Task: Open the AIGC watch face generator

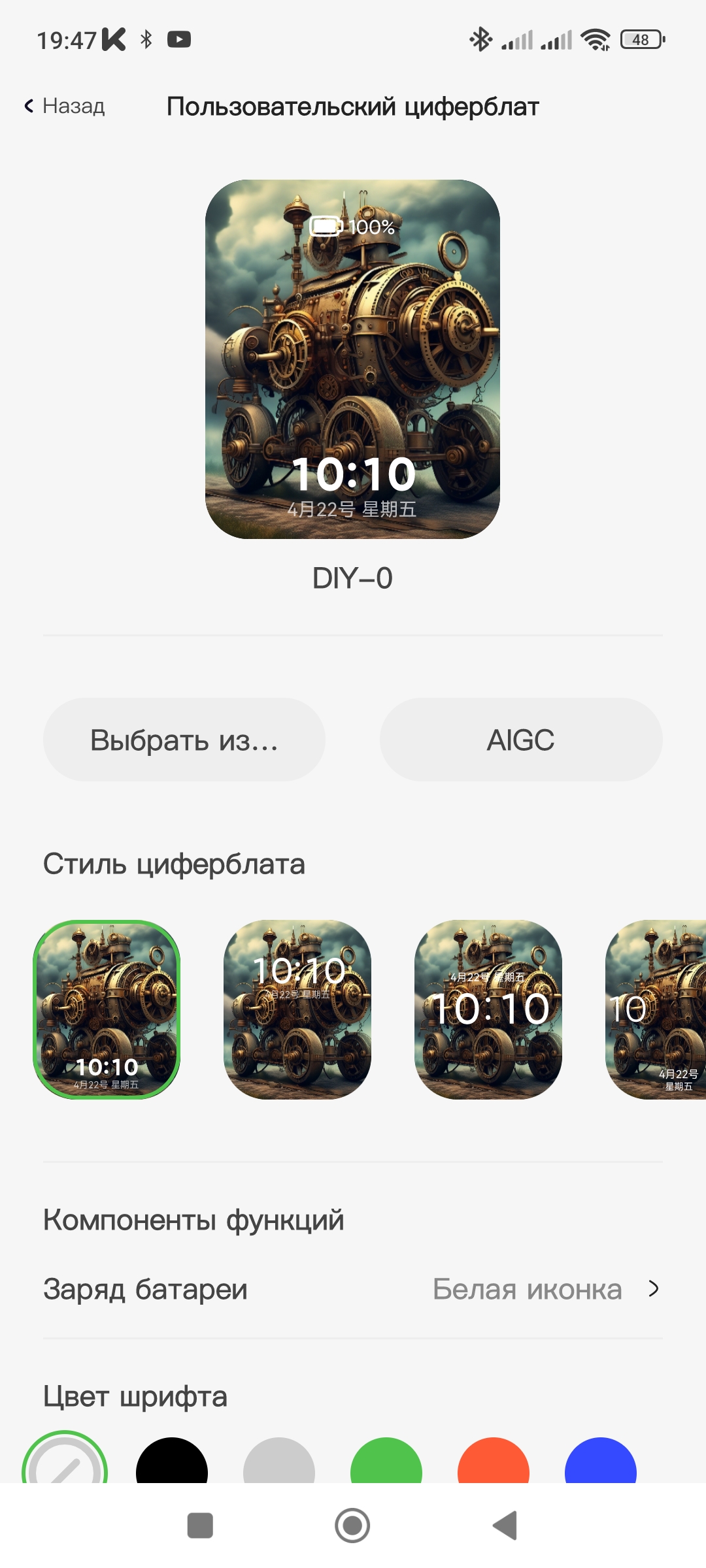Action: pos(520,740)
